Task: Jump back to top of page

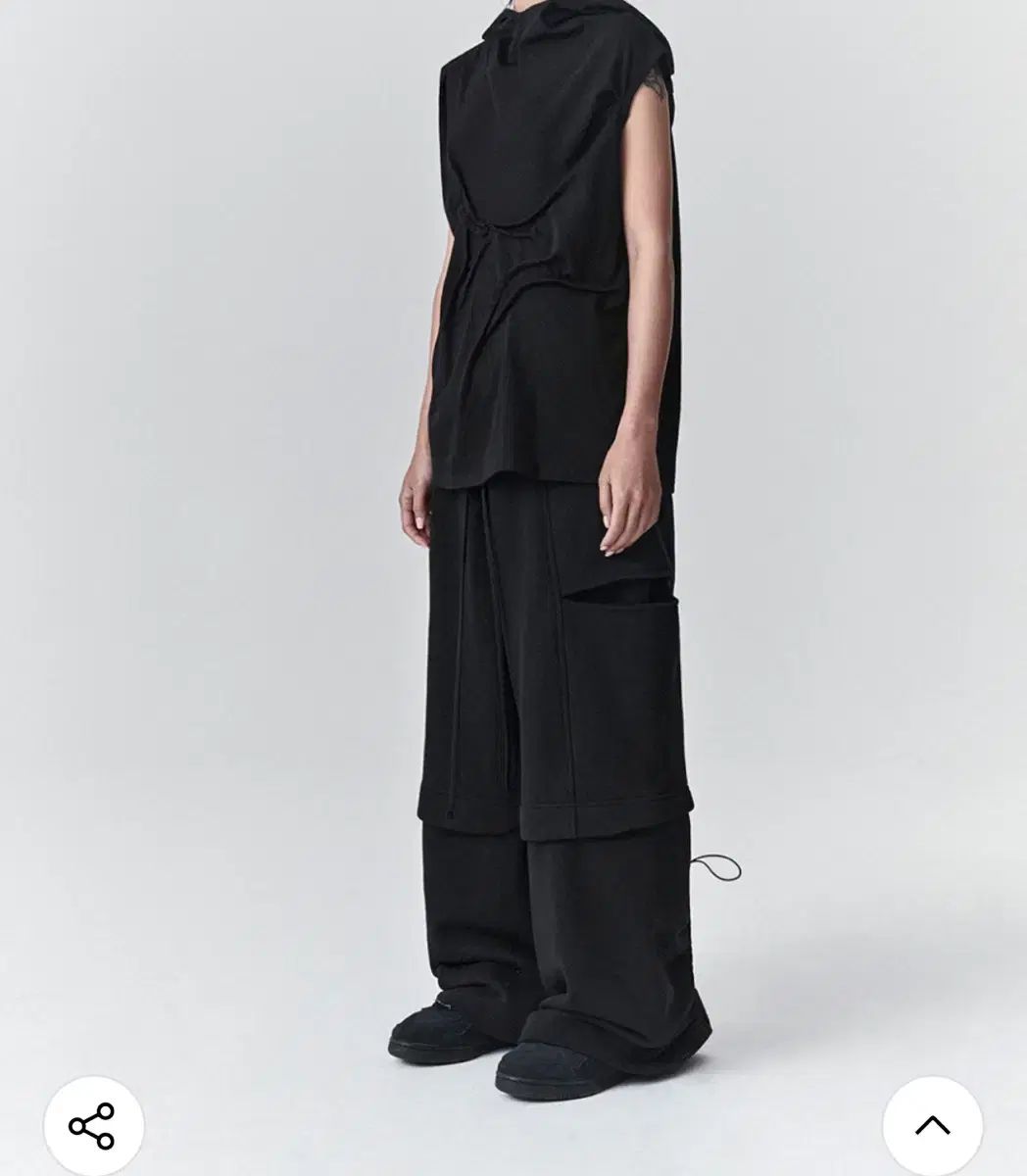Action: click(932, 1125)
